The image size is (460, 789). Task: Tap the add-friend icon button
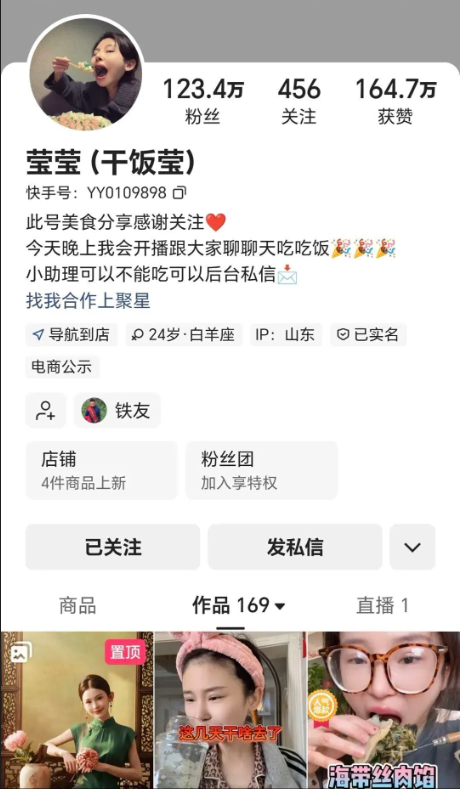click(x=45, y=411)
